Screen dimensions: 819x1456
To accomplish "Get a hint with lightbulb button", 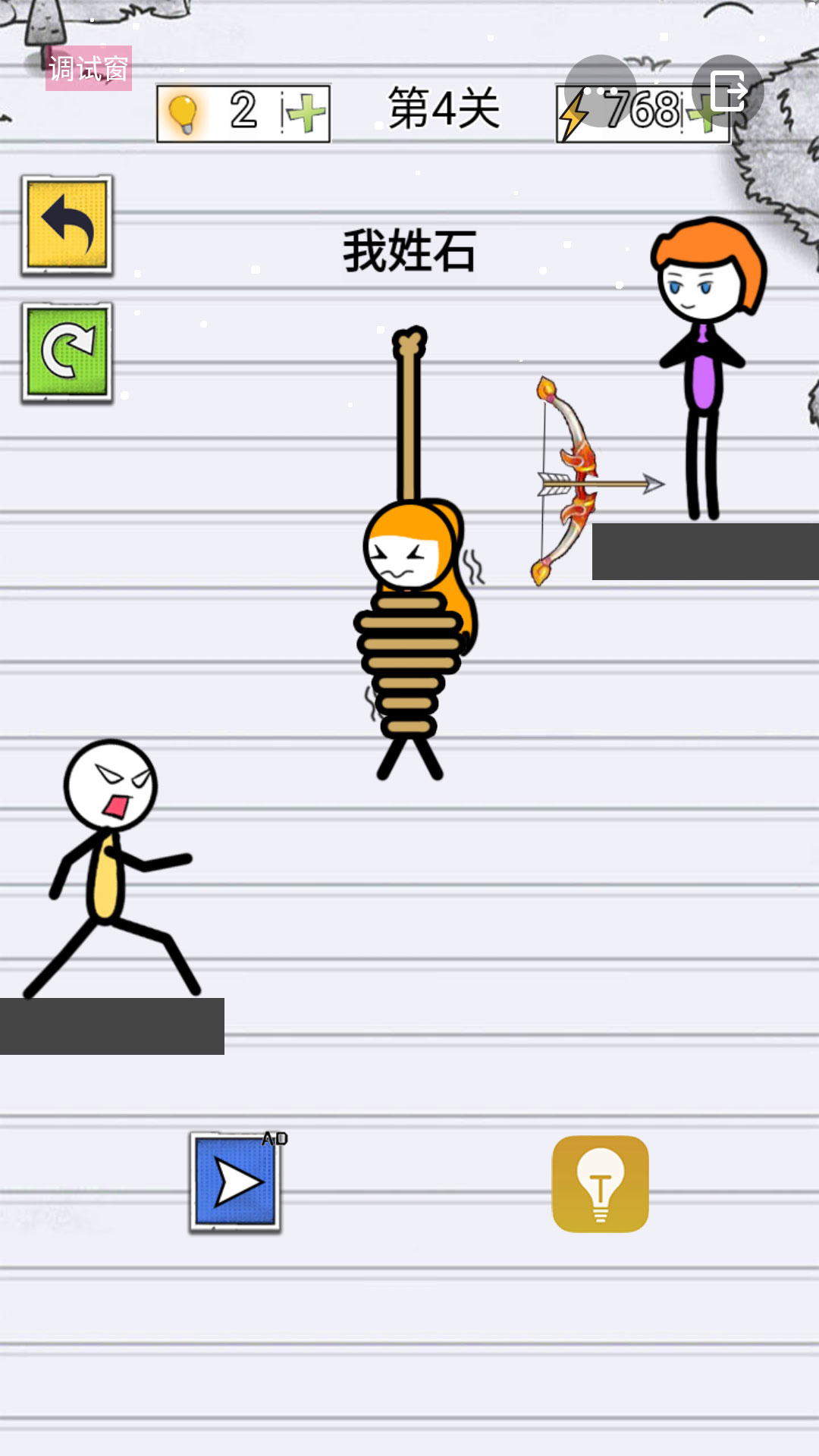I will pyautogui.click(x=600, y=1184).
